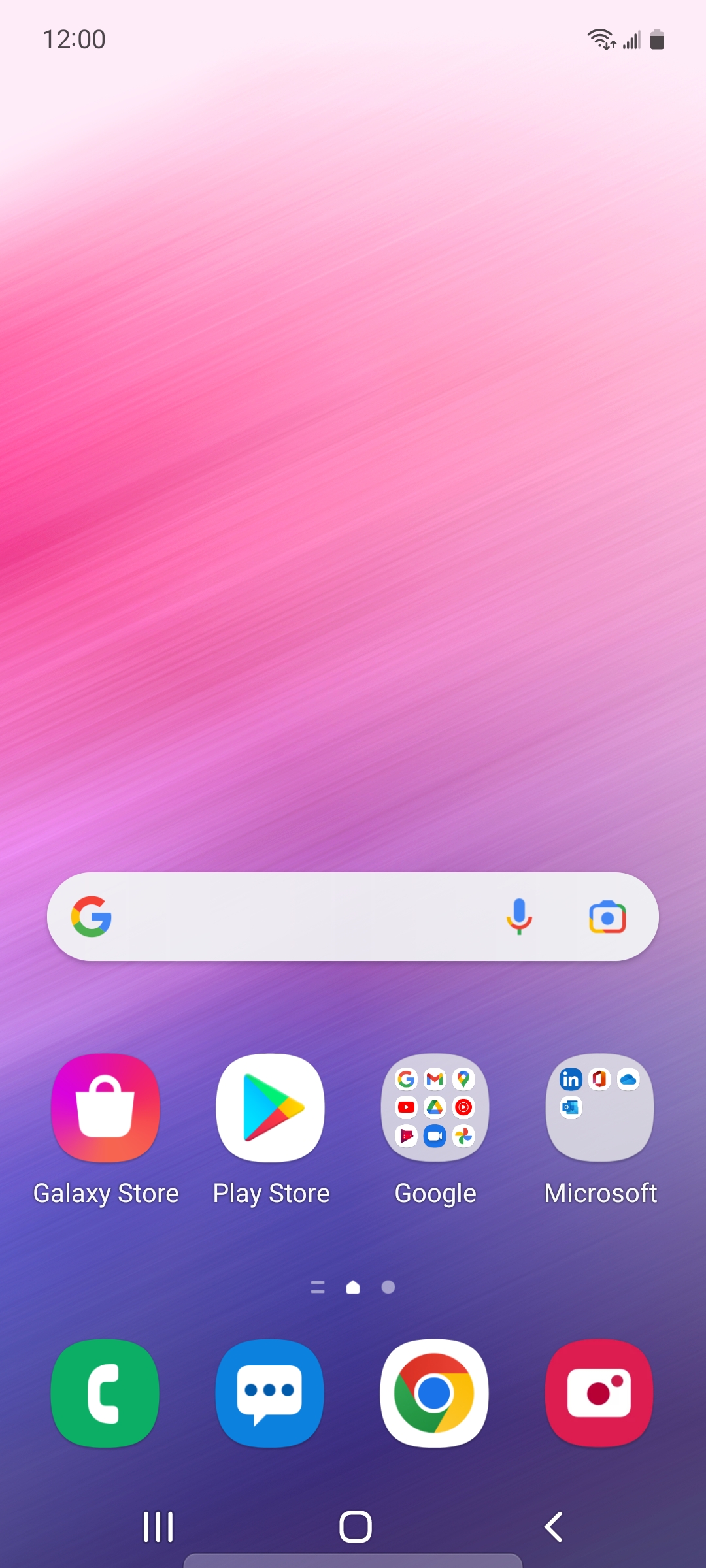This screenshot has height=1568, width=706.
Task: Launch the Play Store
Action: click(271, 1108)
